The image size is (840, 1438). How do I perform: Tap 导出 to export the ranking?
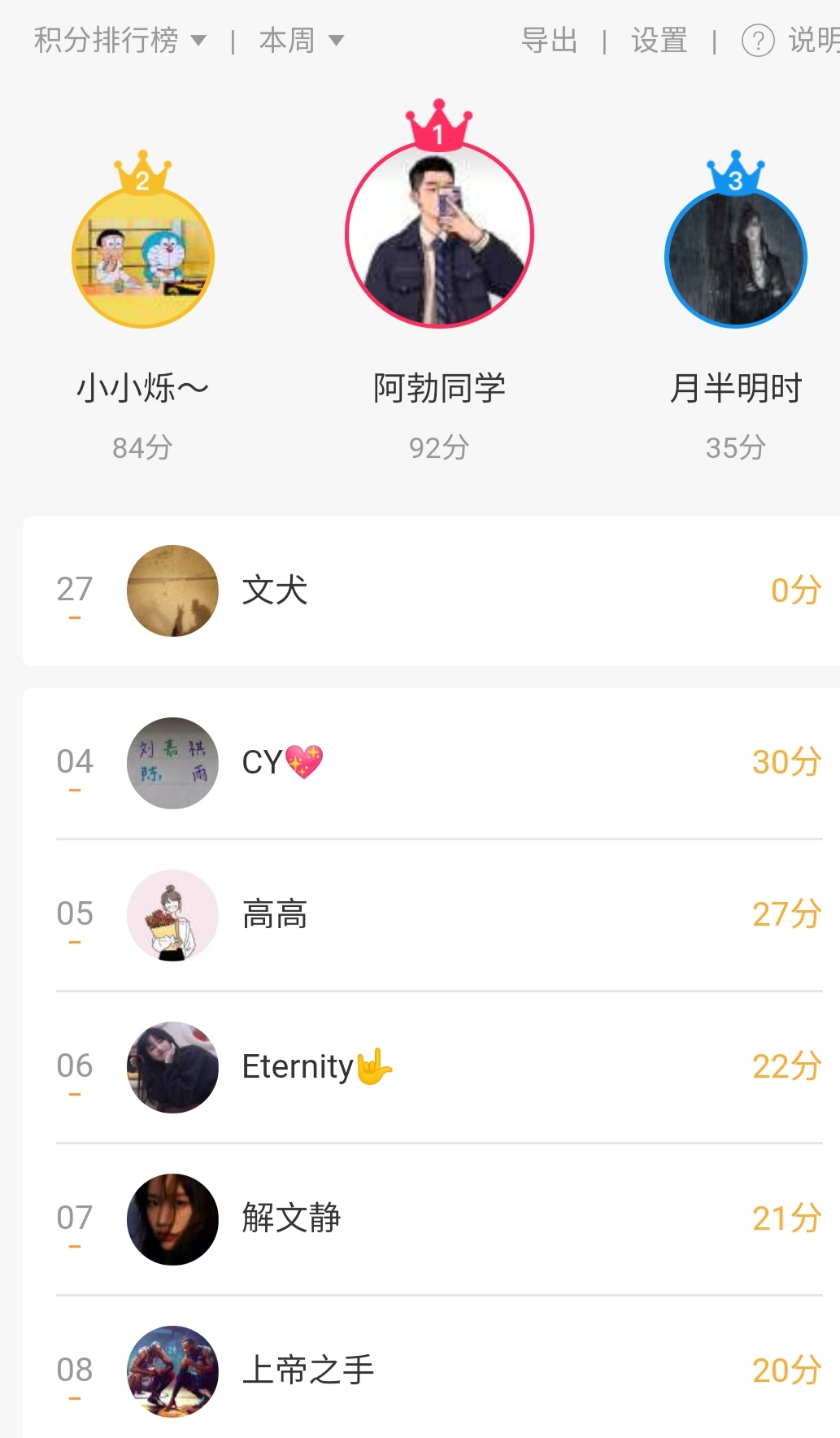(x=549, y=40)
